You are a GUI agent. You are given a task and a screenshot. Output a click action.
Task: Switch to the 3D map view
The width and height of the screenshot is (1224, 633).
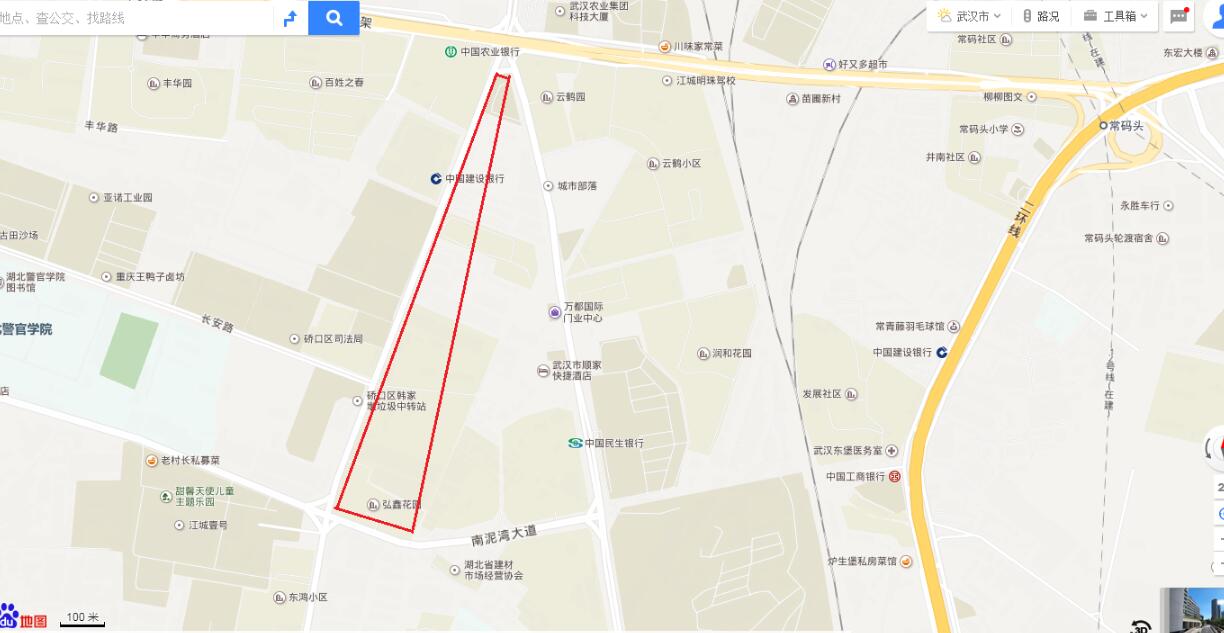click(1140, 626)
